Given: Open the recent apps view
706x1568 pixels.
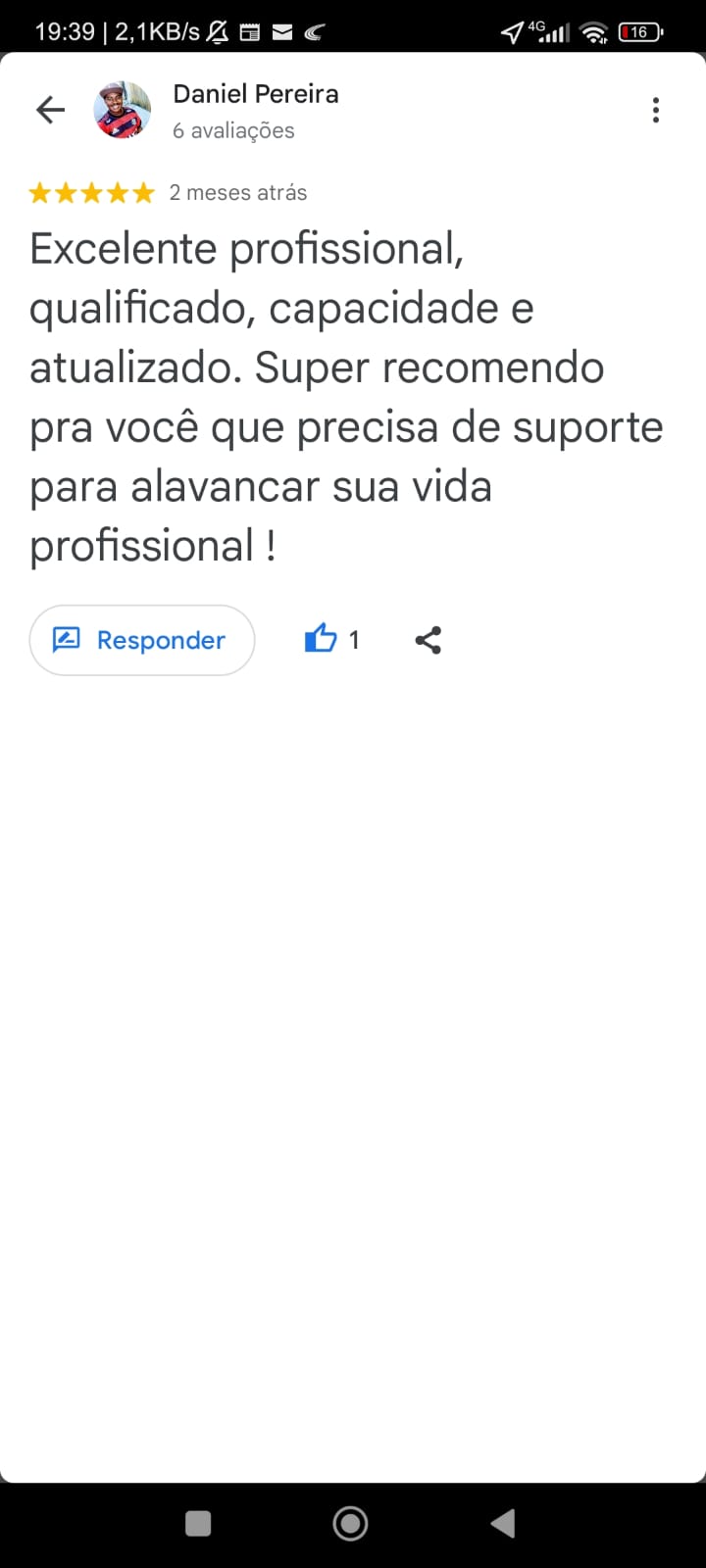Looking at the screenshot, I should tap(198, 1523).
